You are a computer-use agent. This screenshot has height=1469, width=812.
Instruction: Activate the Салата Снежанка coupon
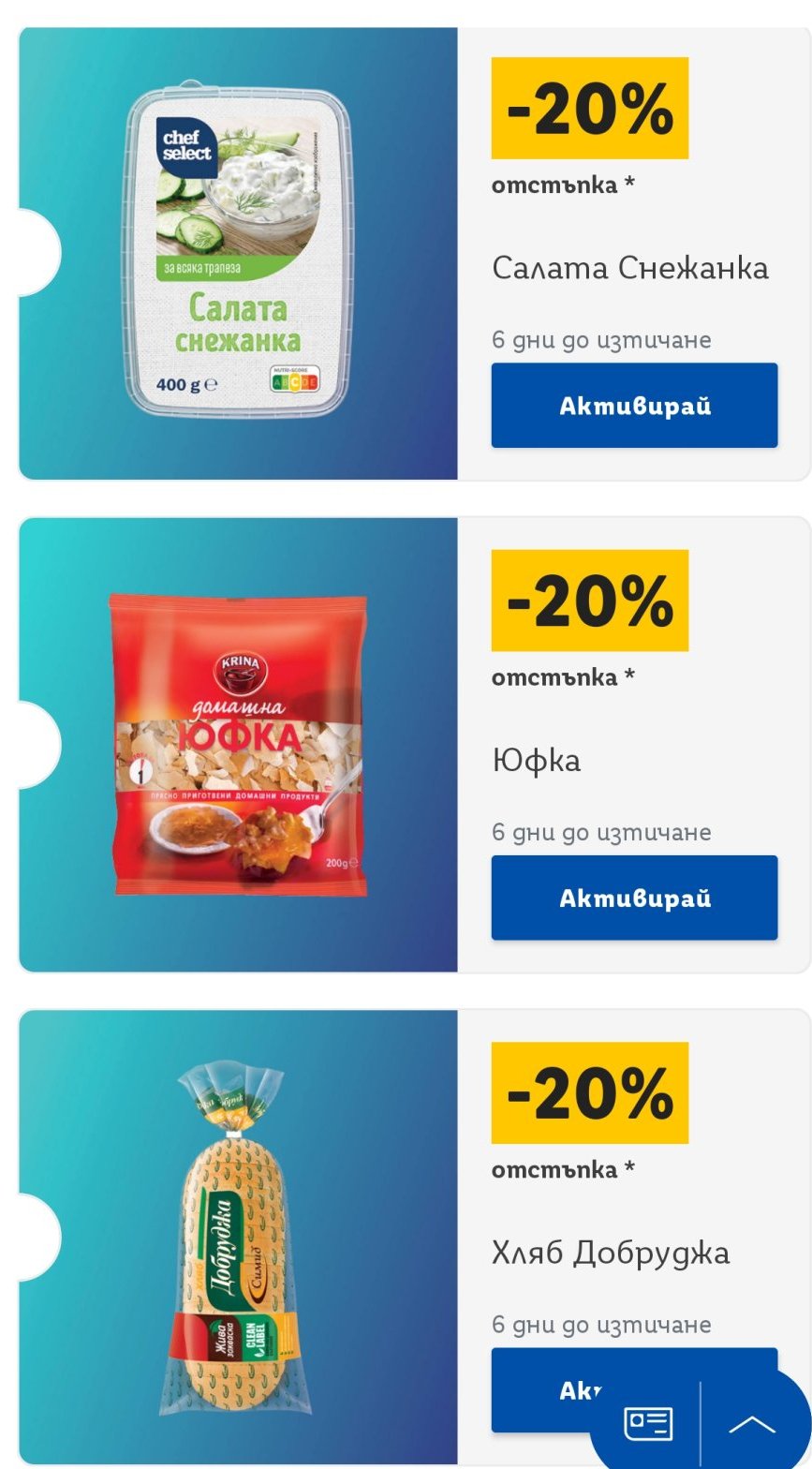[x=634, y=405]
